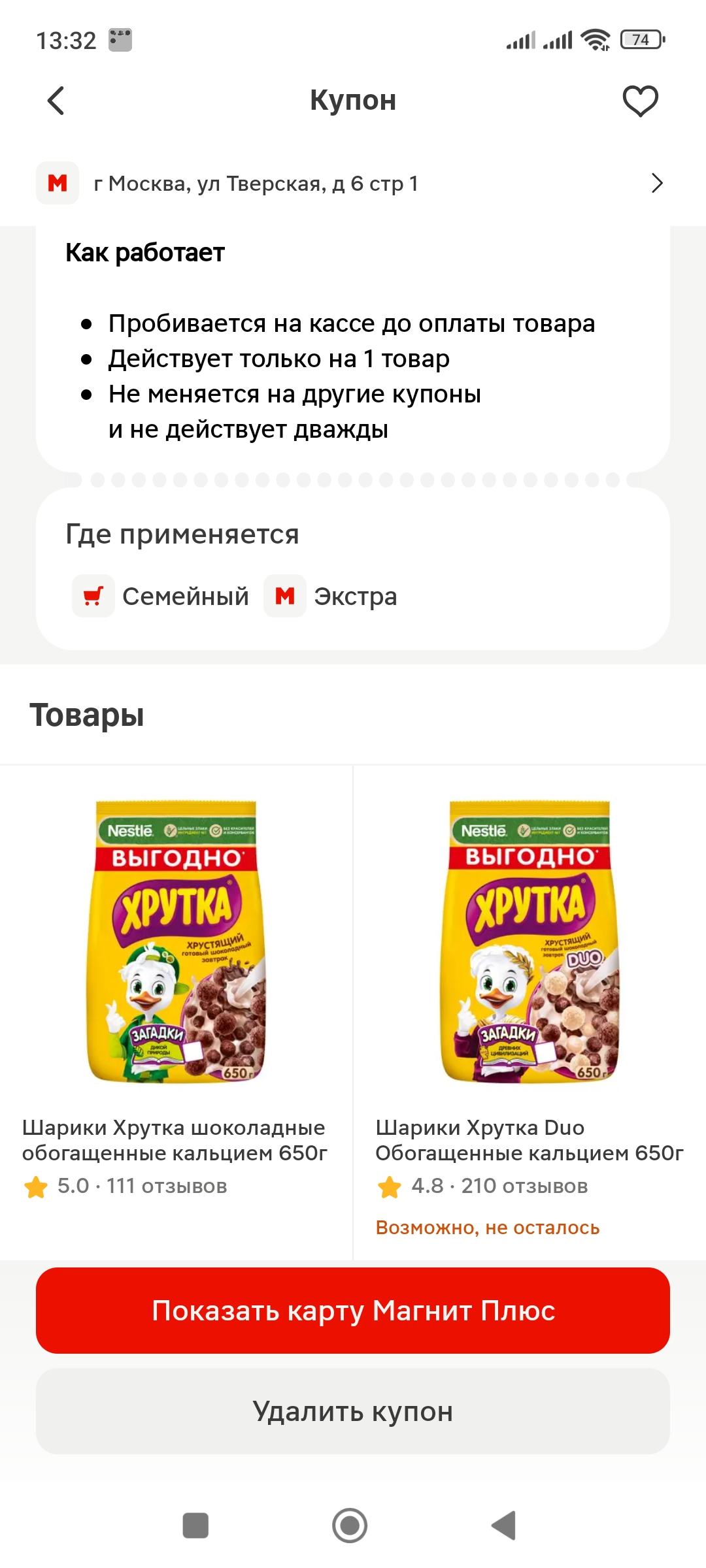Image resolution: width=706 pixels, height=1568 pixels.
Task: Tap Показать карту Магнит Плюс button
Action: (353, 1311)
